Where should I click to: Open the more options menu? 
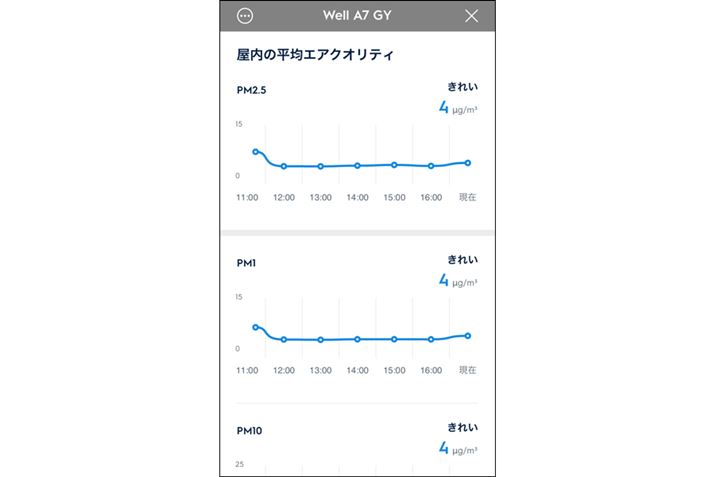pos(244,16)
